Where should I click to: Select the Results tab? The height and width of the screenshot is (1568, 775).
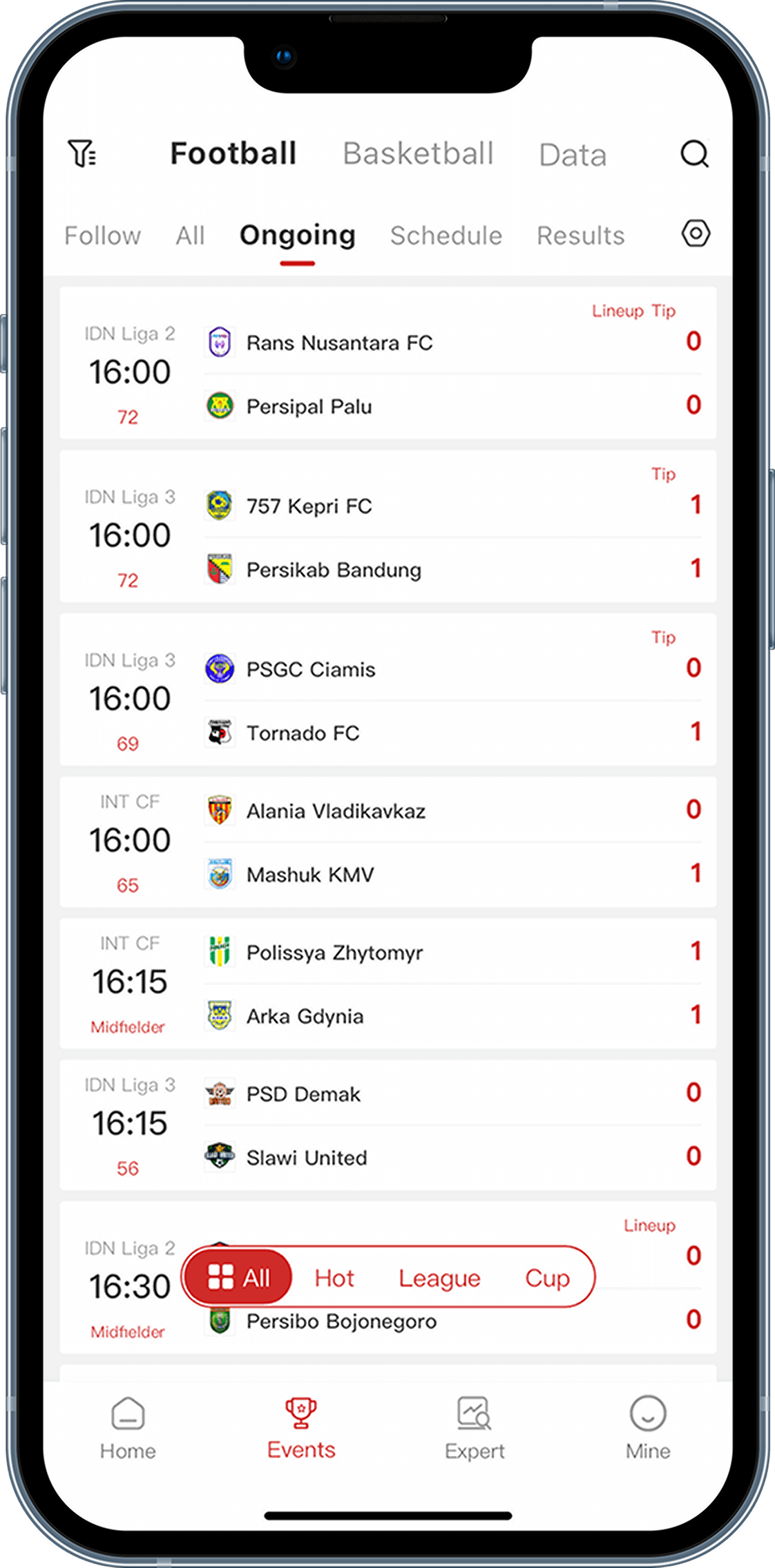click(580, 236)
